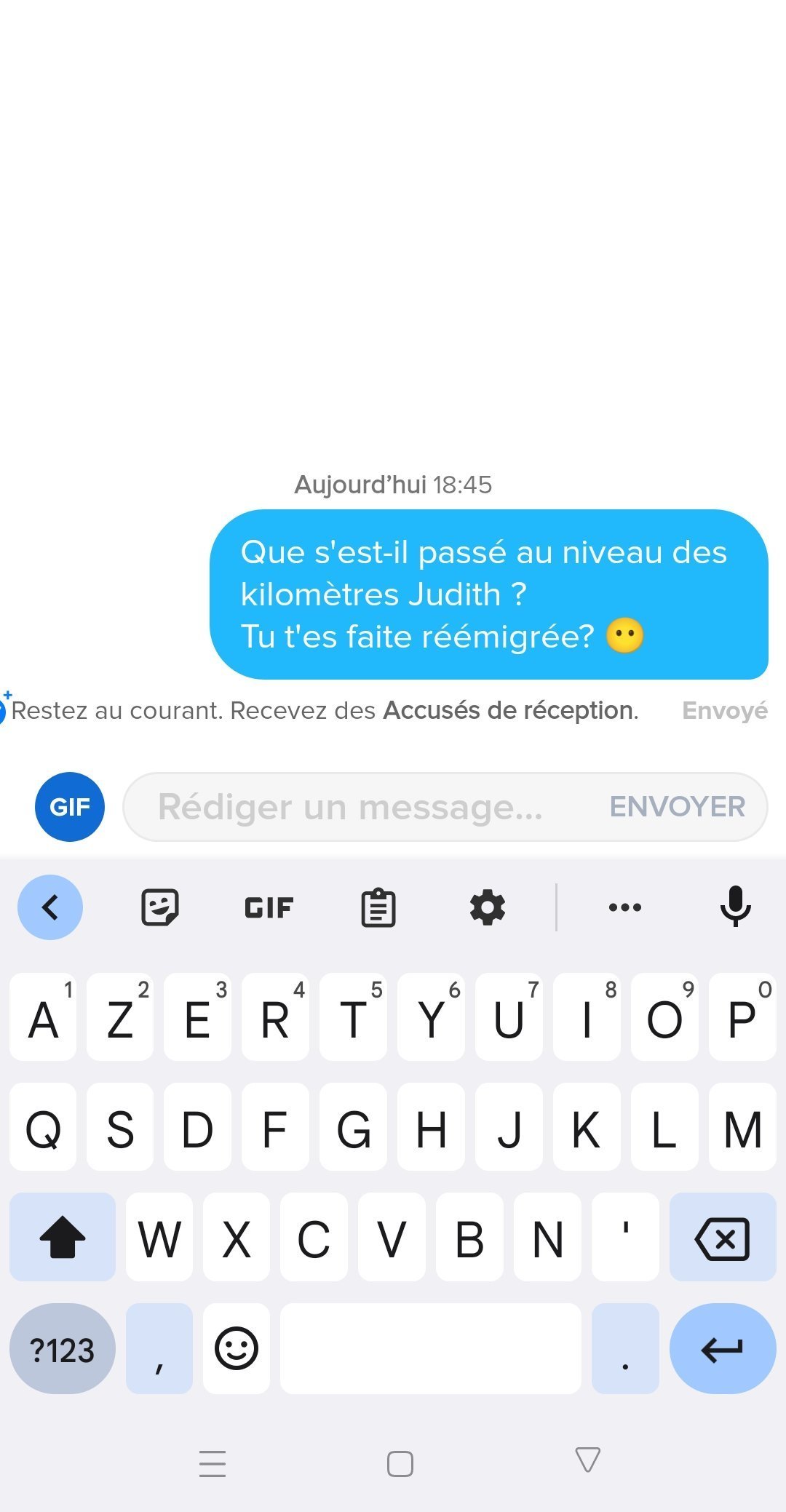Open the keyboard clipboard
Screen dimensions: 786x1512
(378, 907)
